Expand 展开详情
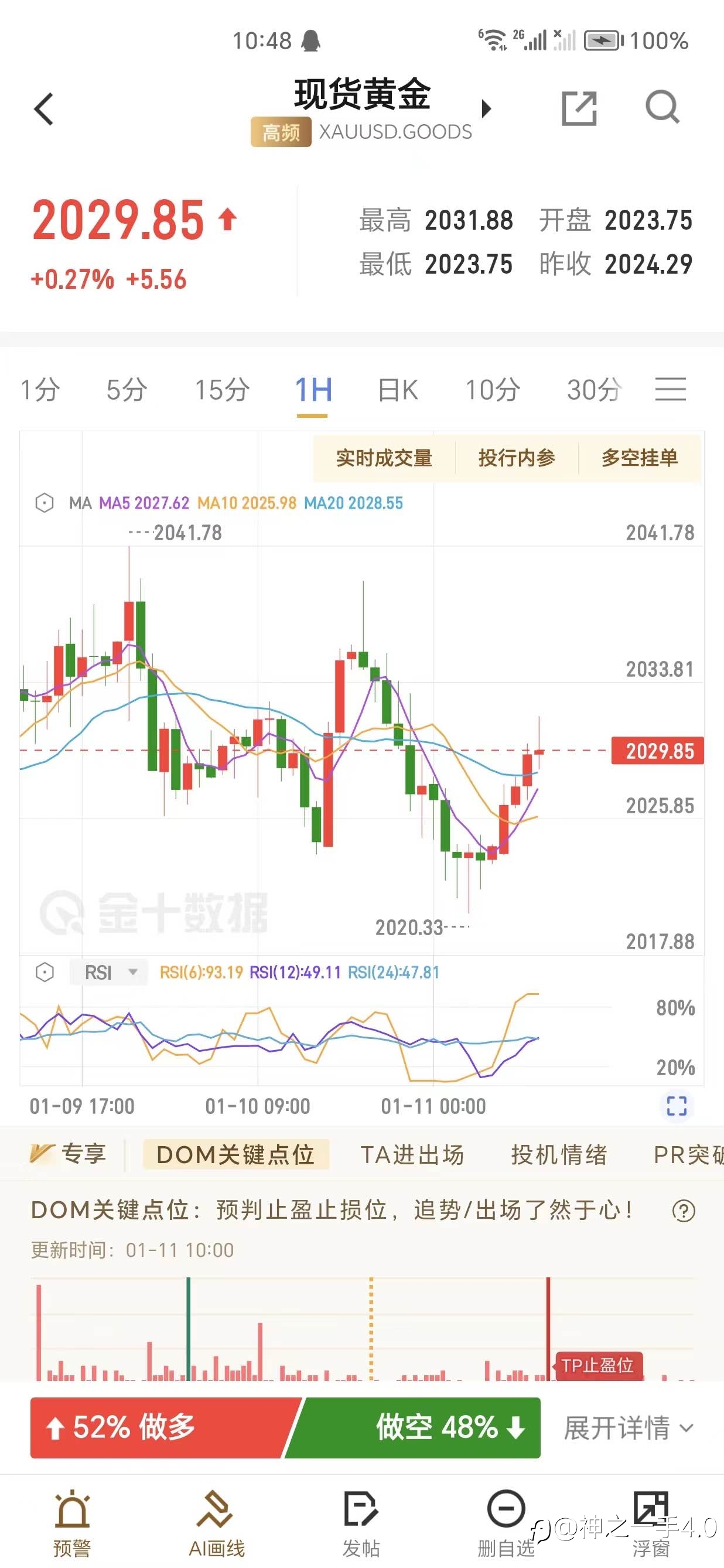Viewport: 724px width, 1568px height. [628, 1428]
